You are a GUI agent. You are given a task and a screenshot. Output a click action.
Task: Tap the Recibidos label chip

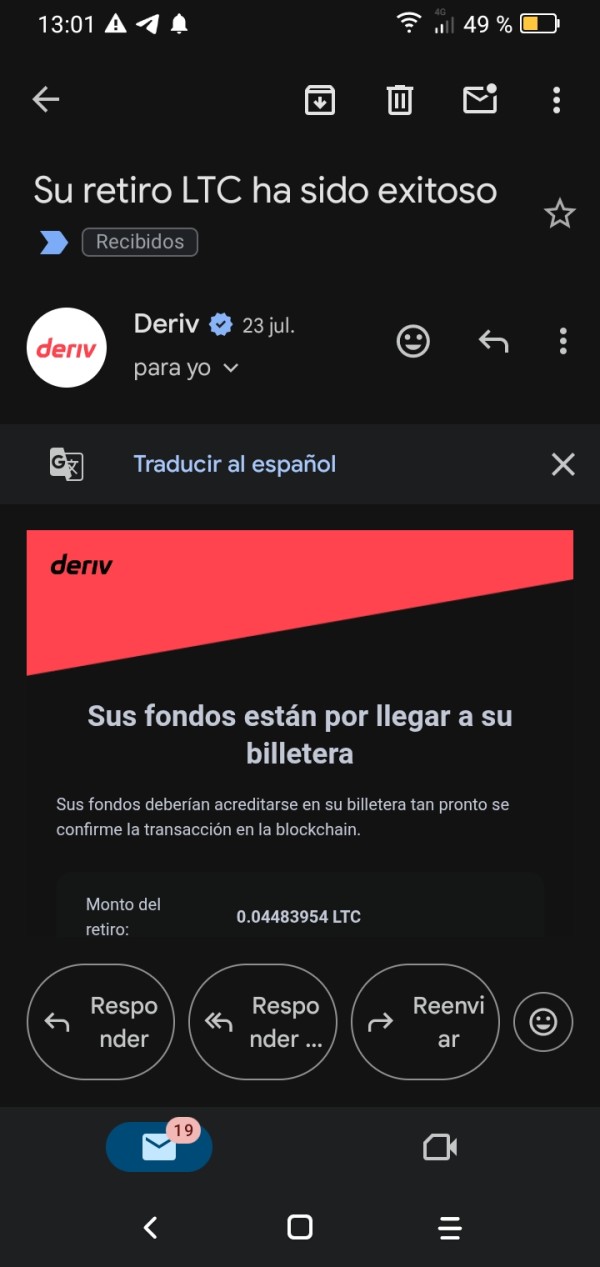(140, 242)
